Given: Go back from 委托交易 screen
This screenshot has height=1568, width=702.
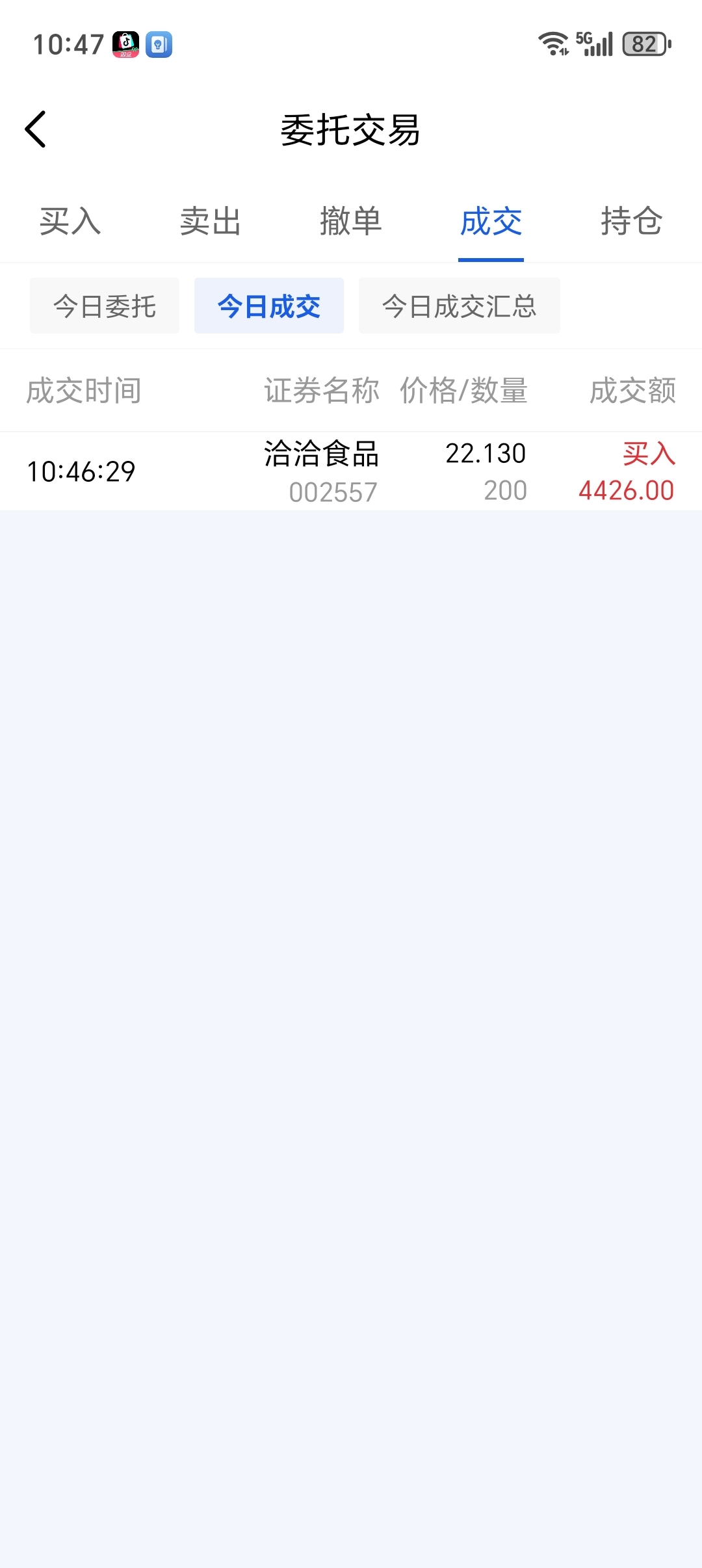Looking at the screenshot, I should 36,129.
